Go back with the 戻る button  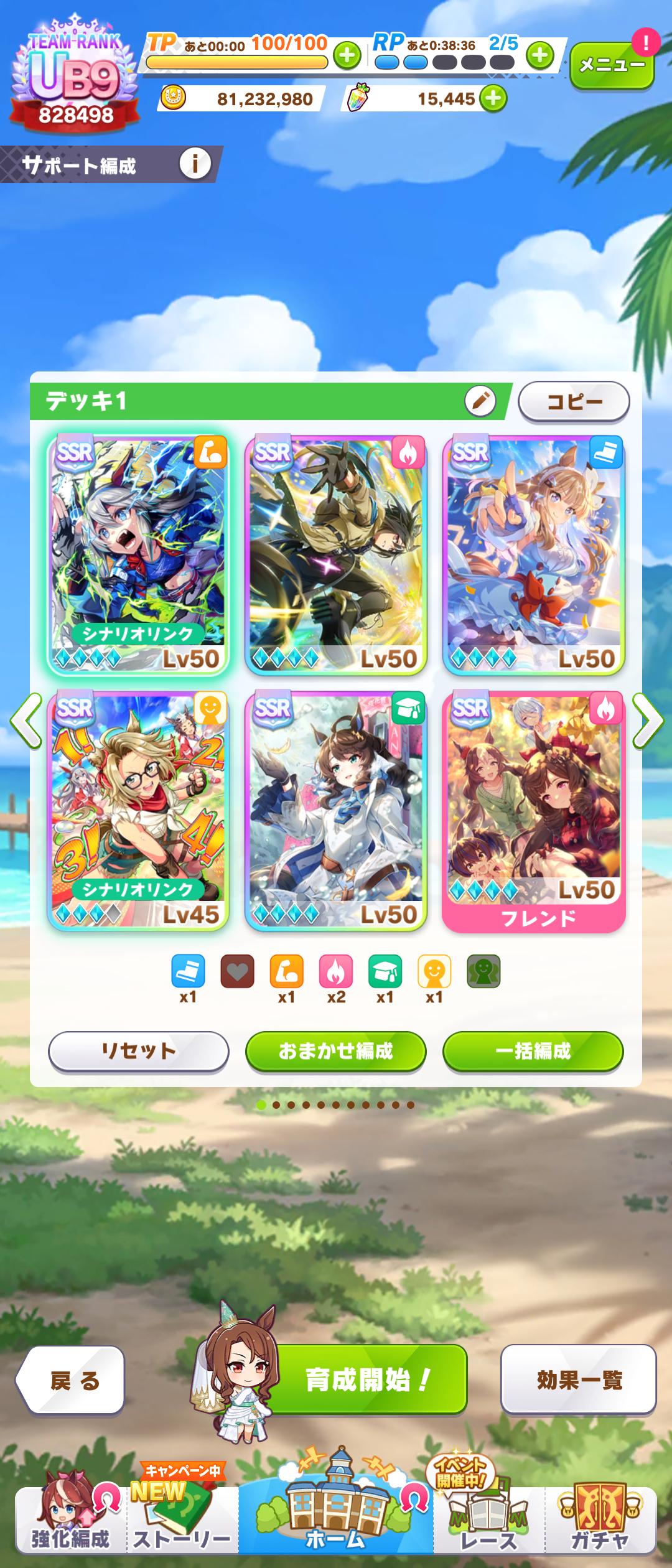(72, 1379)
